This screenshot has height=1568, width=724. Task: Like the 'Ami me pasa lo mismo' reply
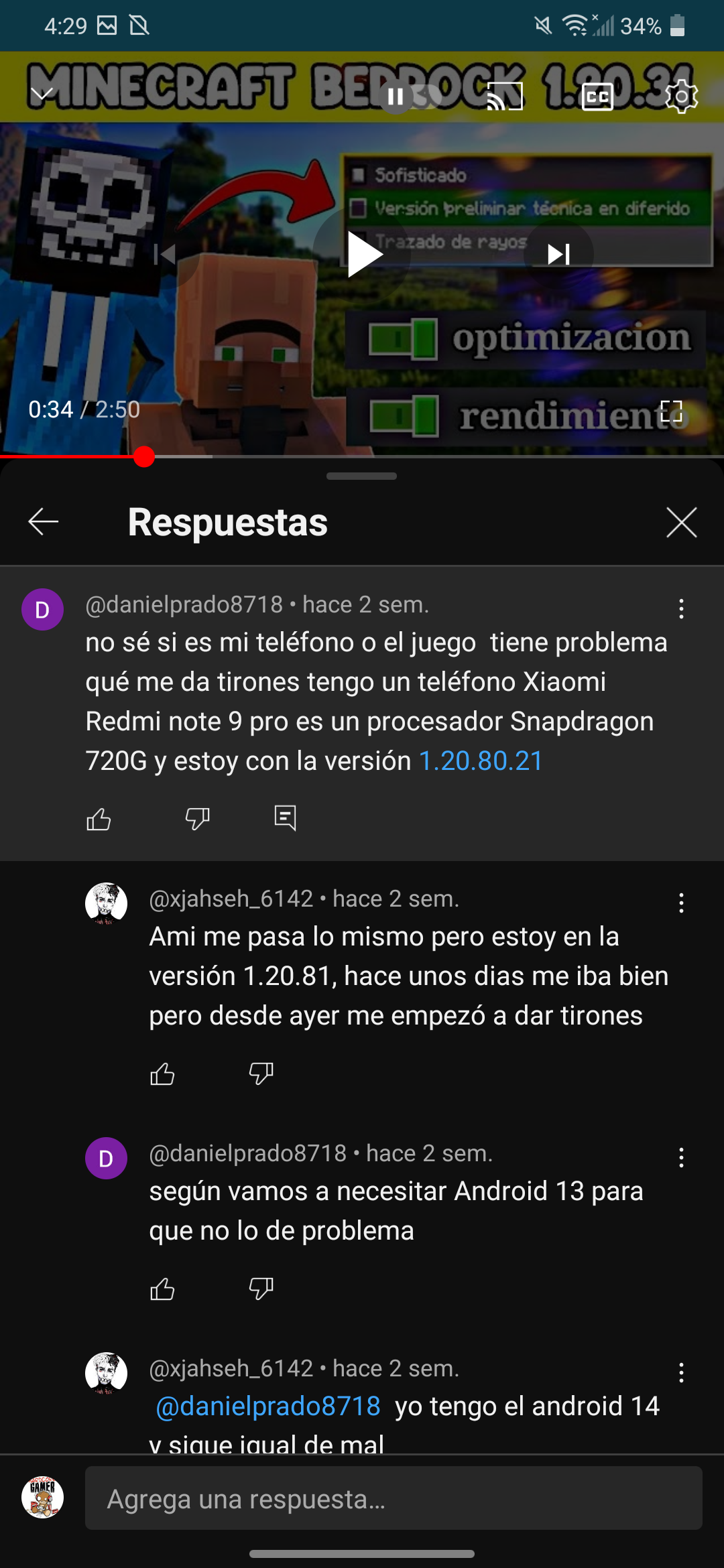[x=162, y=1074]
